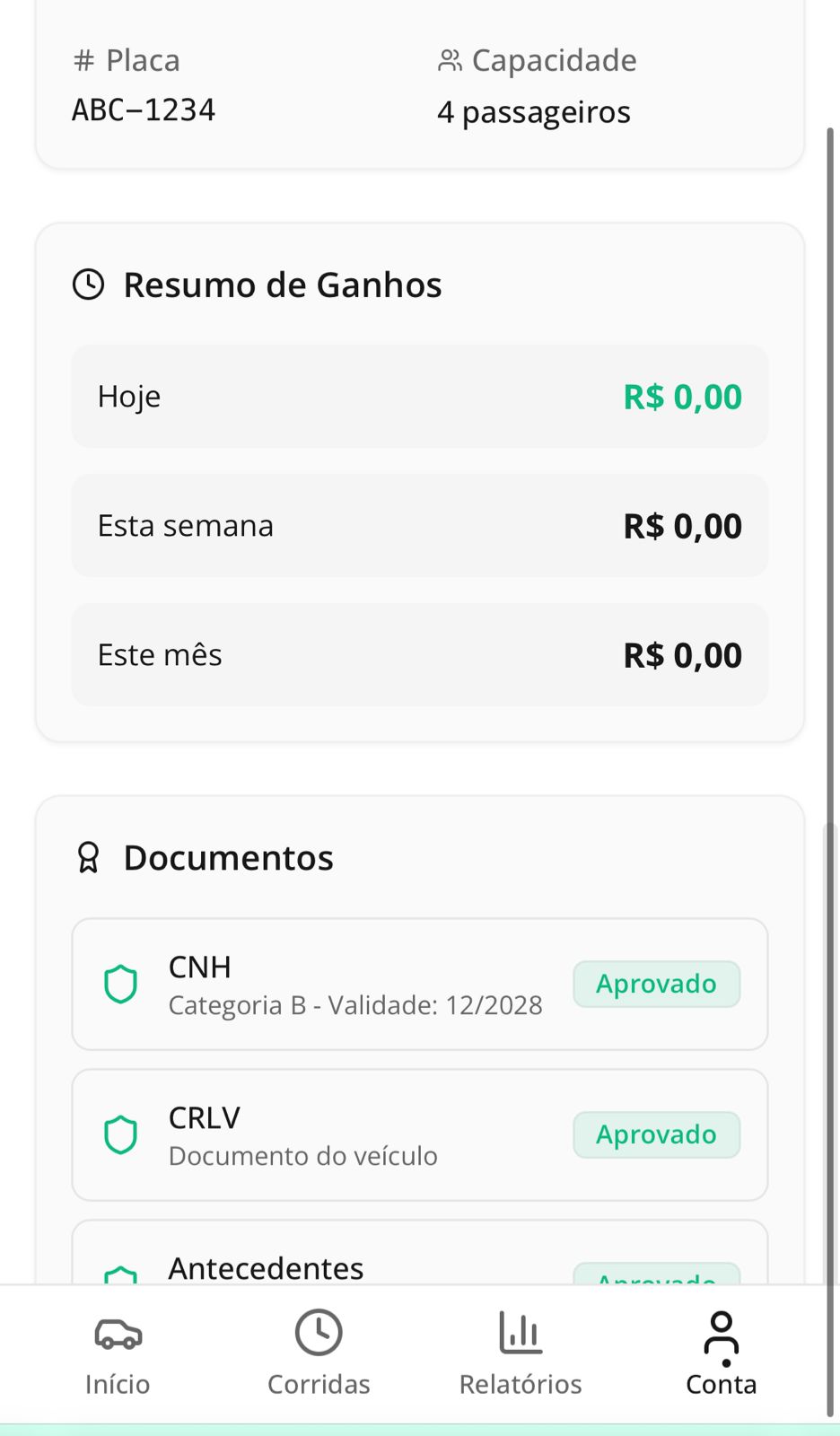The image size is (840, 1436).
Task: Click the hash icon next to Placa
Action: pos(83,60)
